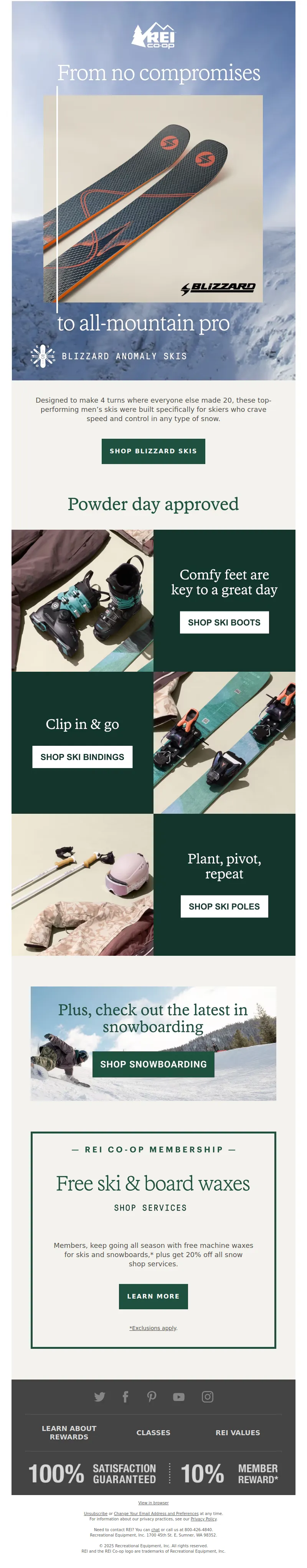
Task: Go to Shop Ski Poles
Action: 224,906
